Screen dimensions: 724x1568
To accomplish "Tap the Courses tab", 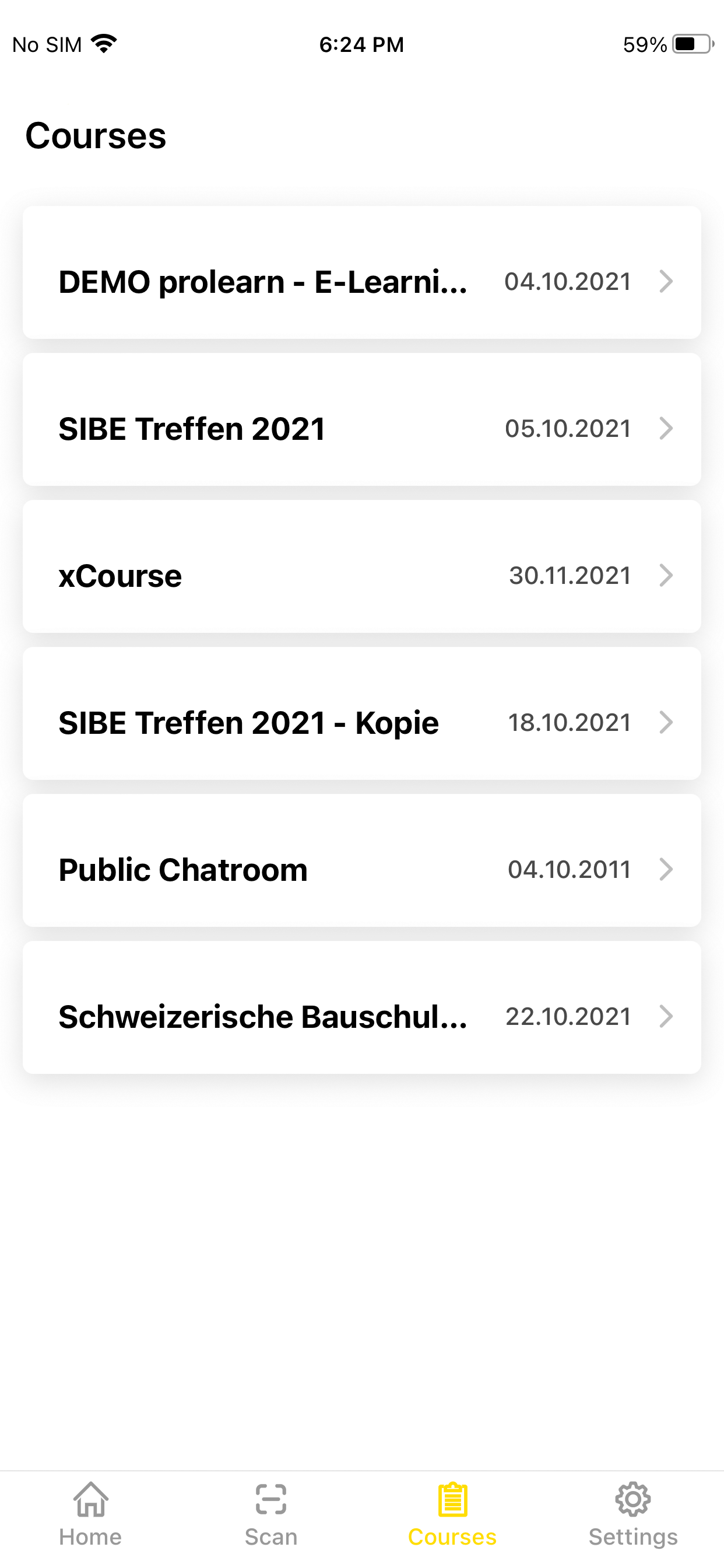I will 452,1514.
